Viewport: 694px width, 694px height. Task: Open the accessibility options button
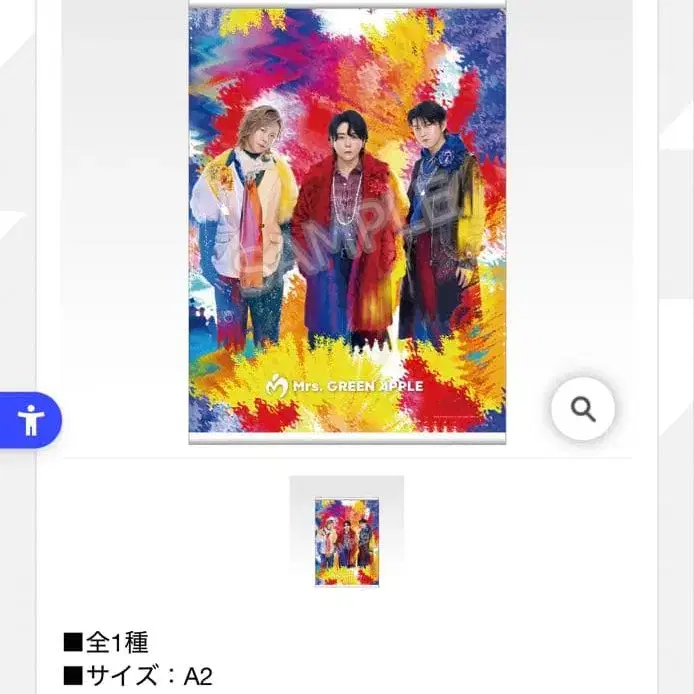coord(31,420)
